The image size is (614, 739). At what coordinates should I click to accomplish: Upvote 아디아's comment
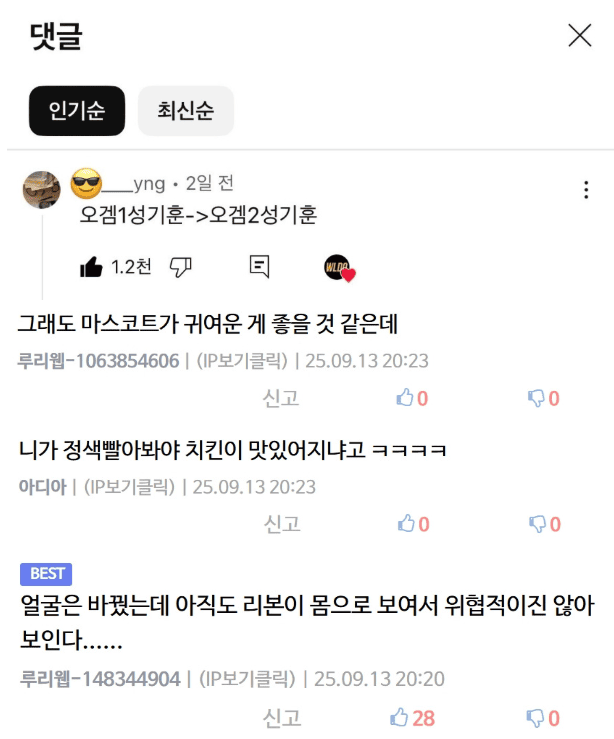(411, 524)
